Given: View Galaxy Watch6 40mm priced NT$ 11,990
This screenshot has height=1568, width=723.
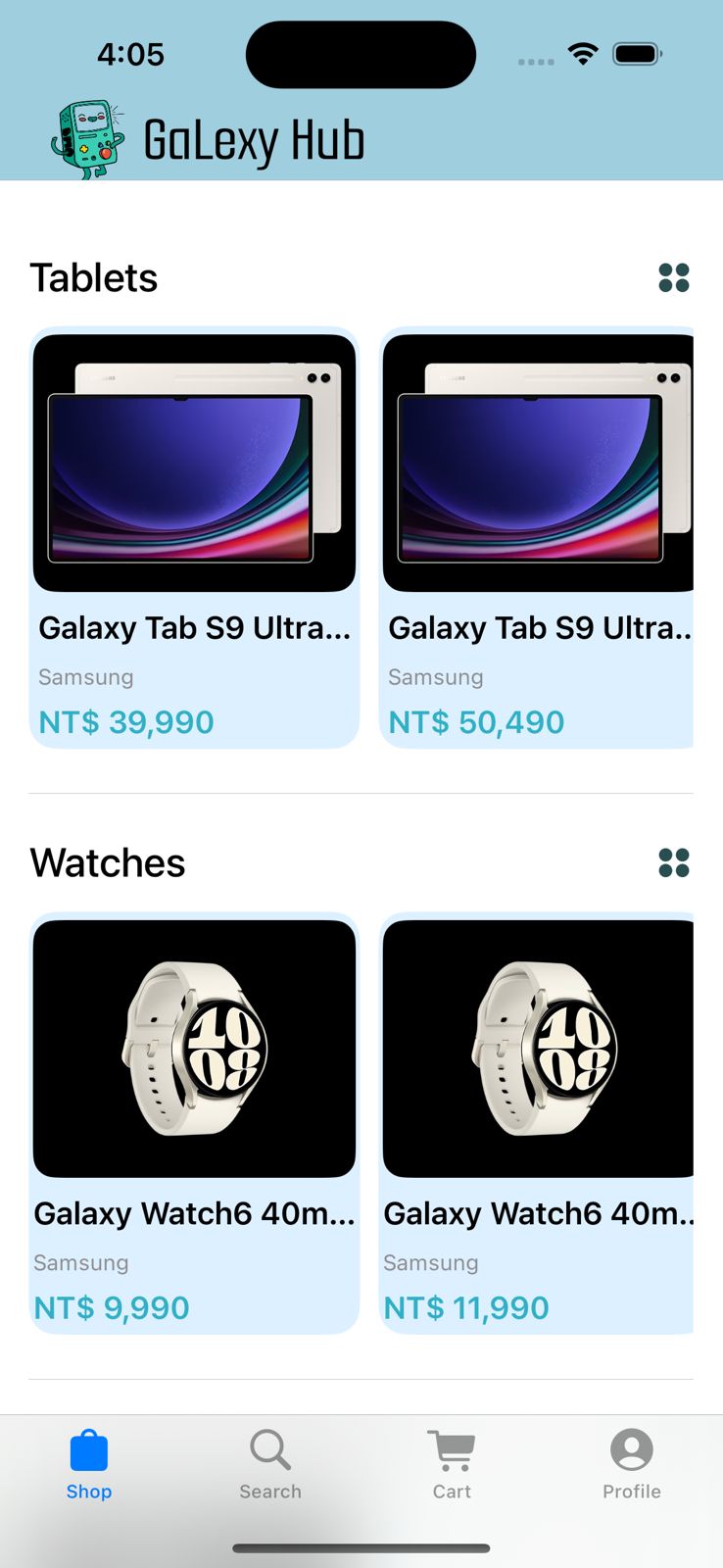Looking at the screenshot, I should point(537,1122).
